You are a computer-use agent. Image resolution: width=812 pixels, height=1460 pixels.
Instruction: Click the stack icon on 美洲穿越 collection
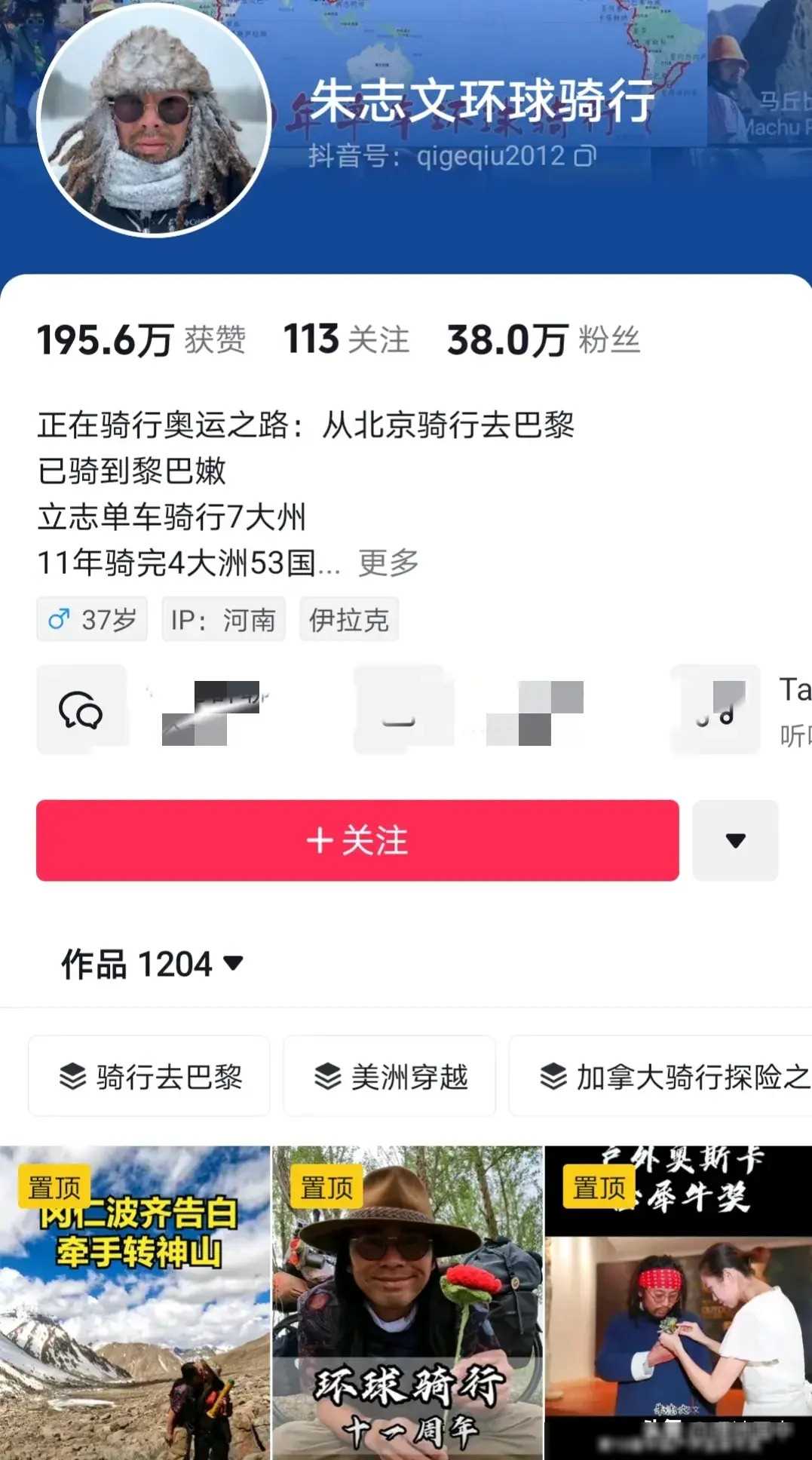329,1077
